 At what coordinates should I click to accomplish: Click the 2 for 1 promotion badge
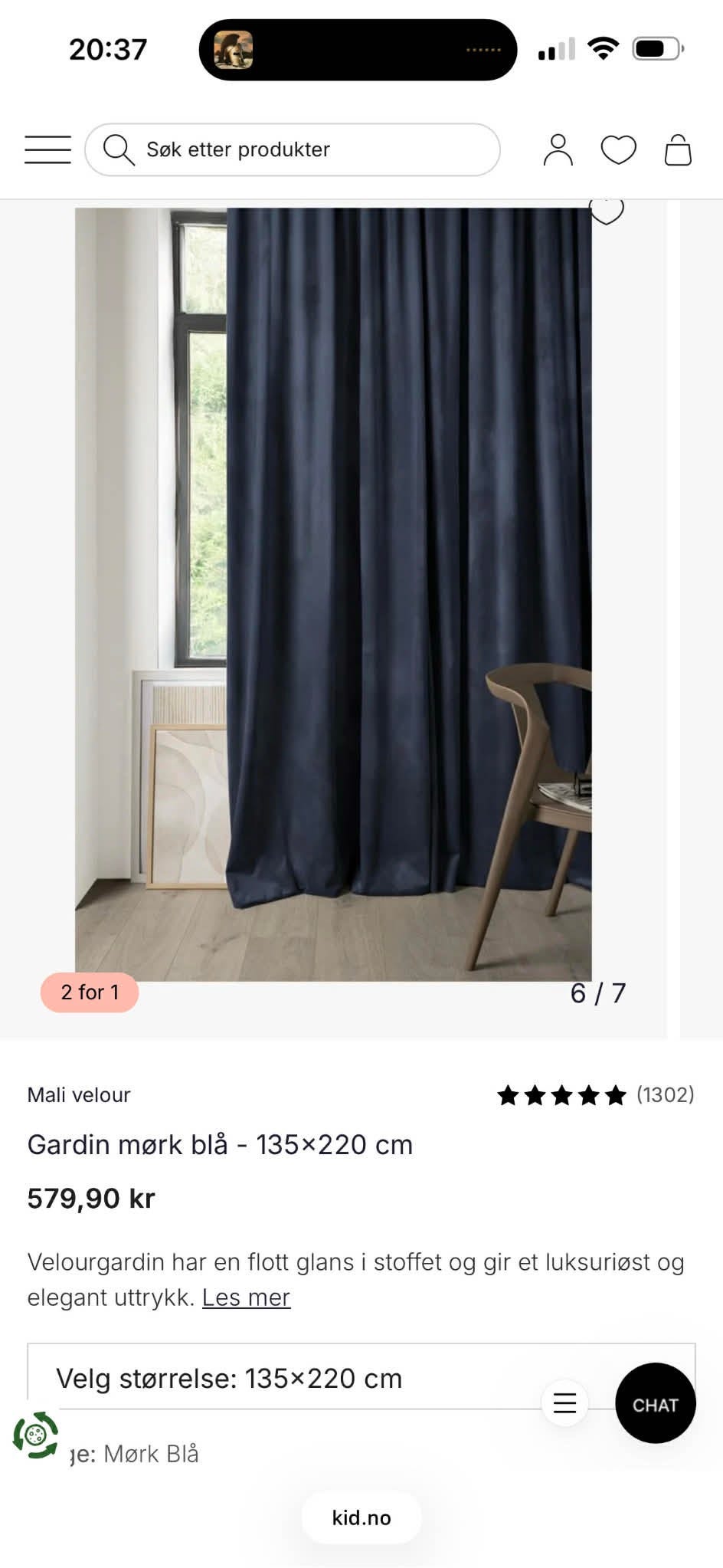[x=90, y=992]
